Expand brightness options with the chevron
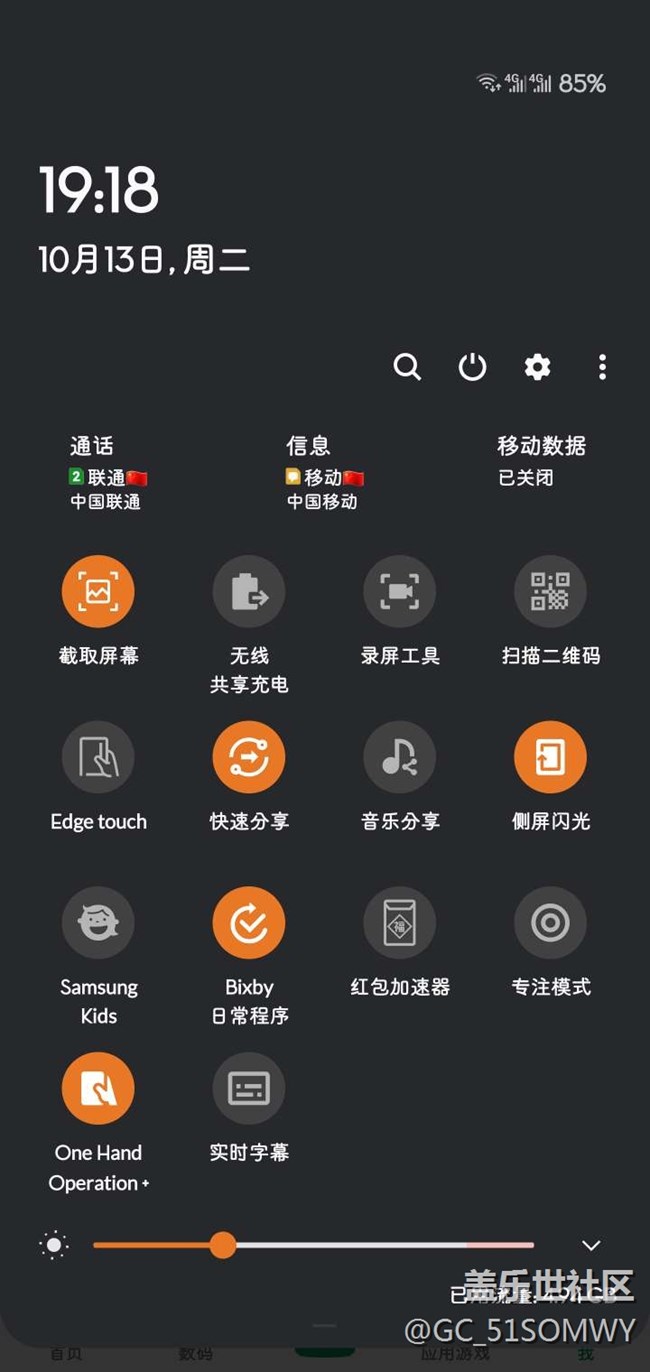This screenshot has height=1372, width=650. (591, 1245)
